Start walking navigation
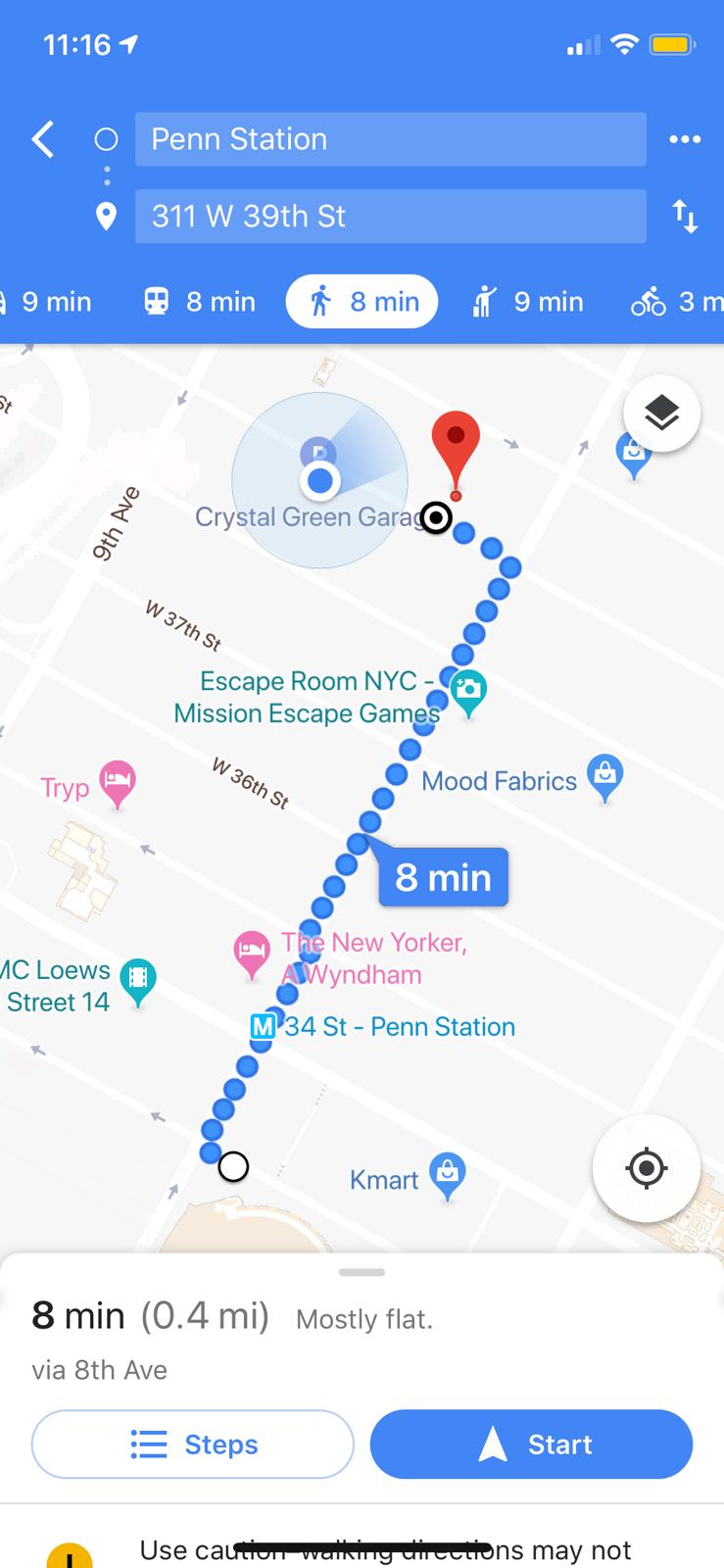 [531, 1445]
